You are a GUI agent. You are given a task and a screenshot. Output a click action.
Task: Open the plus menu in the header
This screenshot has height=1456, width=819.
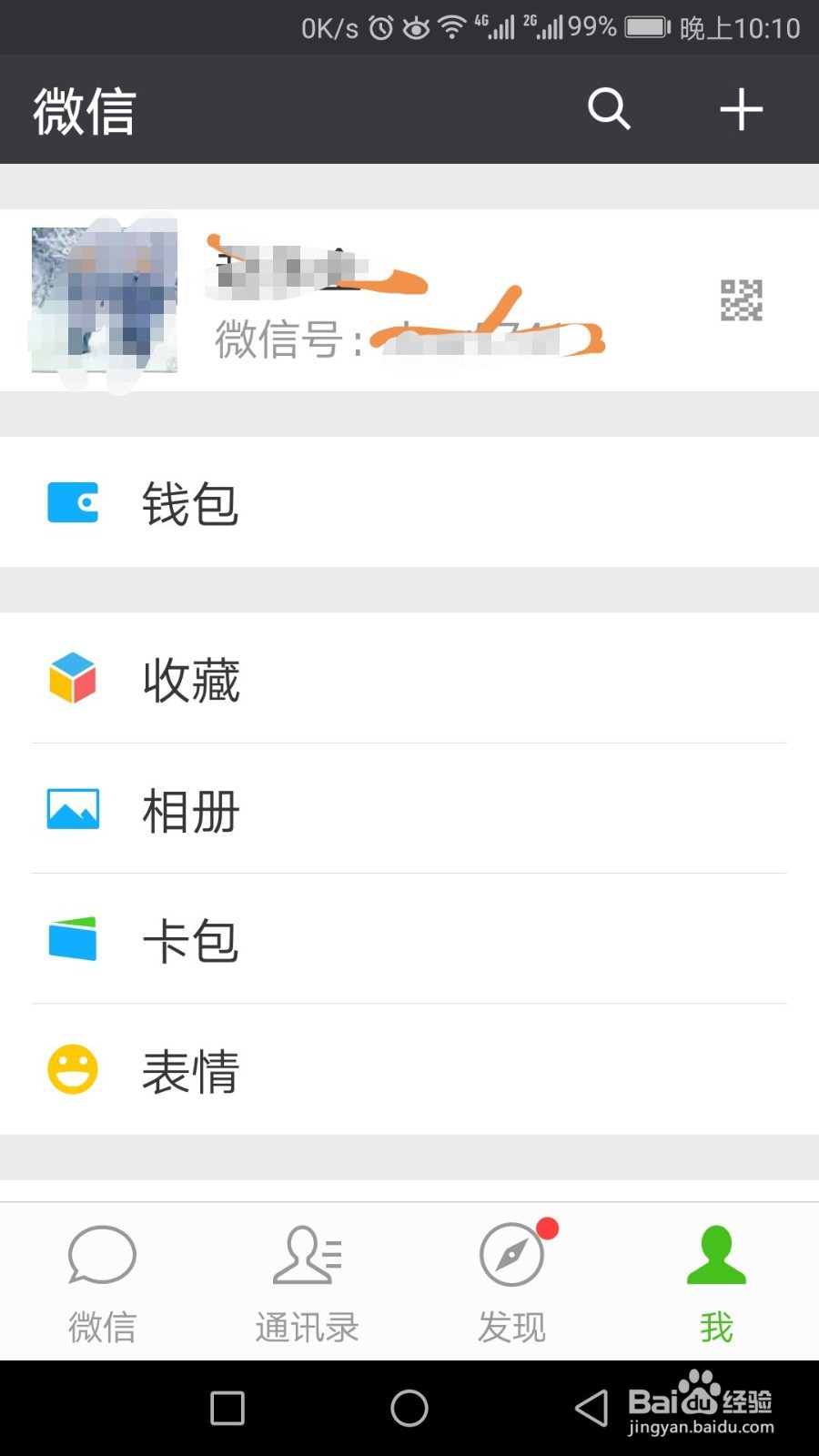click(x=741, y=109)
